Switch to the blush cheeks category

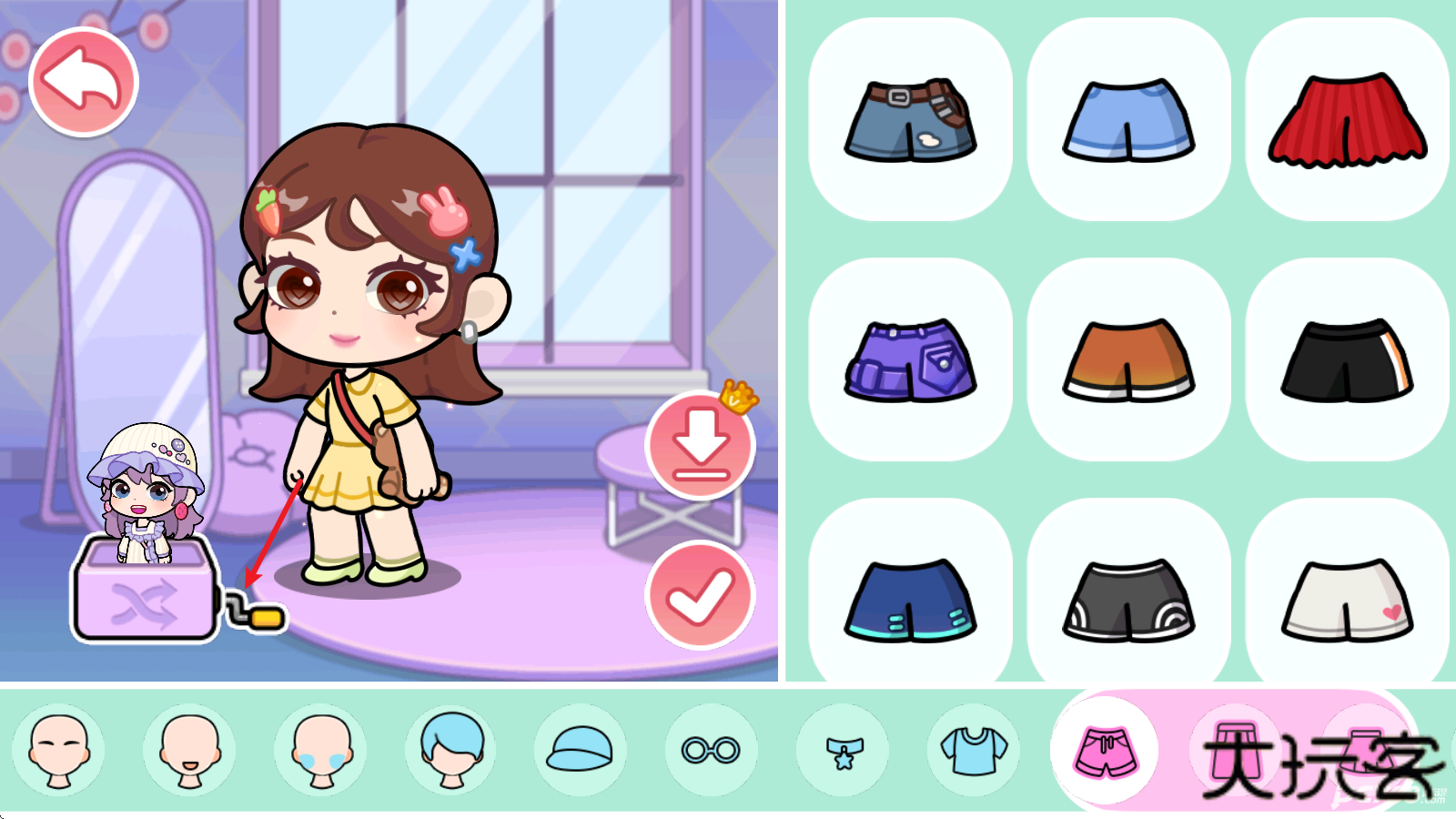320,751
